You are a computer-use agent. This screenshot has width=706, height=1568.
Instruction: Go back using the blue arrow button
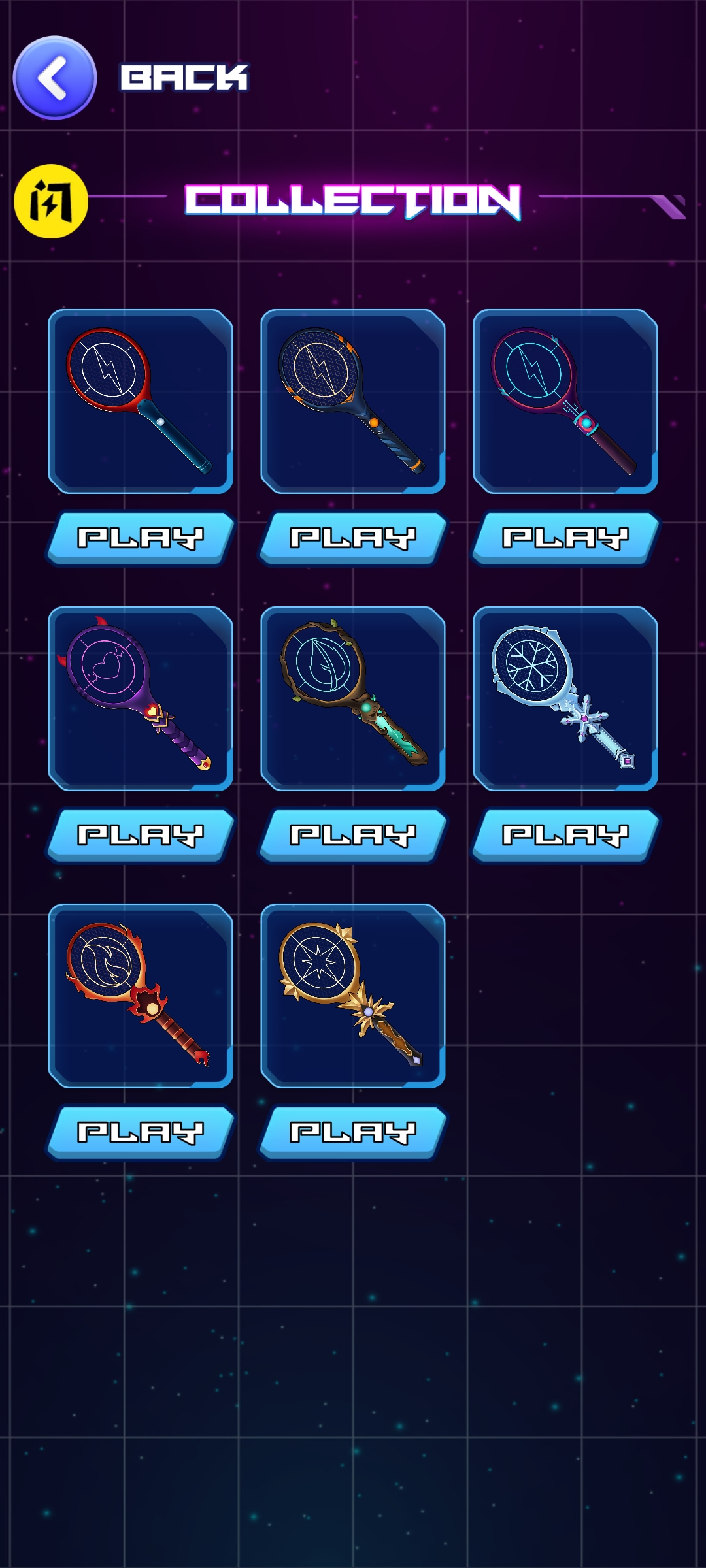pyautogui.click(x=55, y=78)
